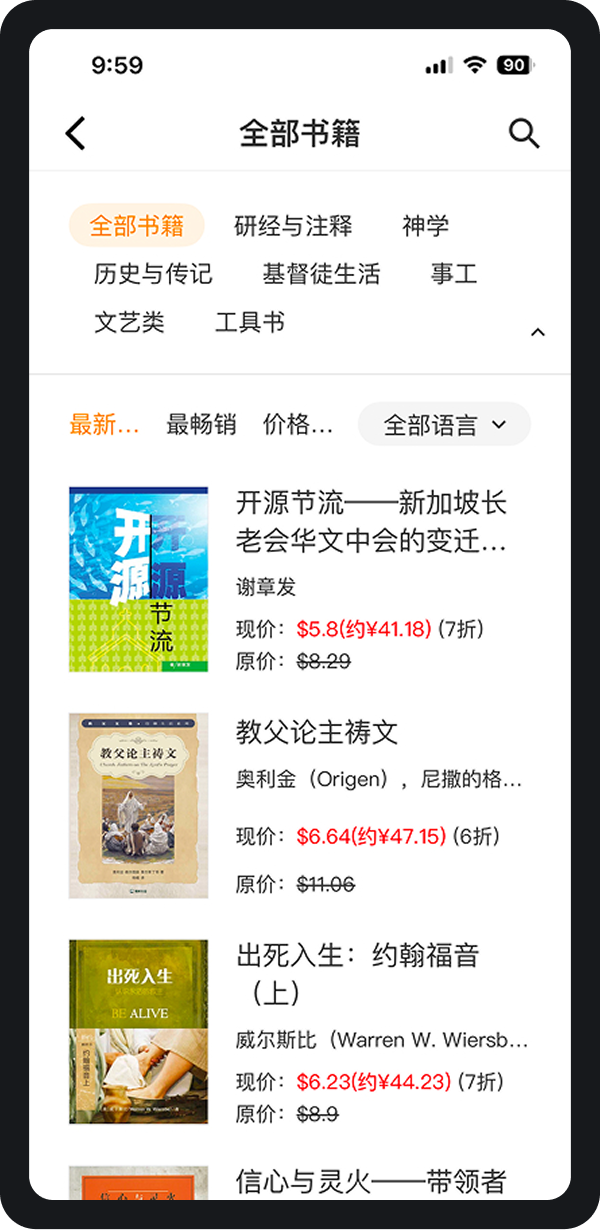Sort books by 最畅销
This screenshot has height=1230, width=600.
[x=201, y=424]
